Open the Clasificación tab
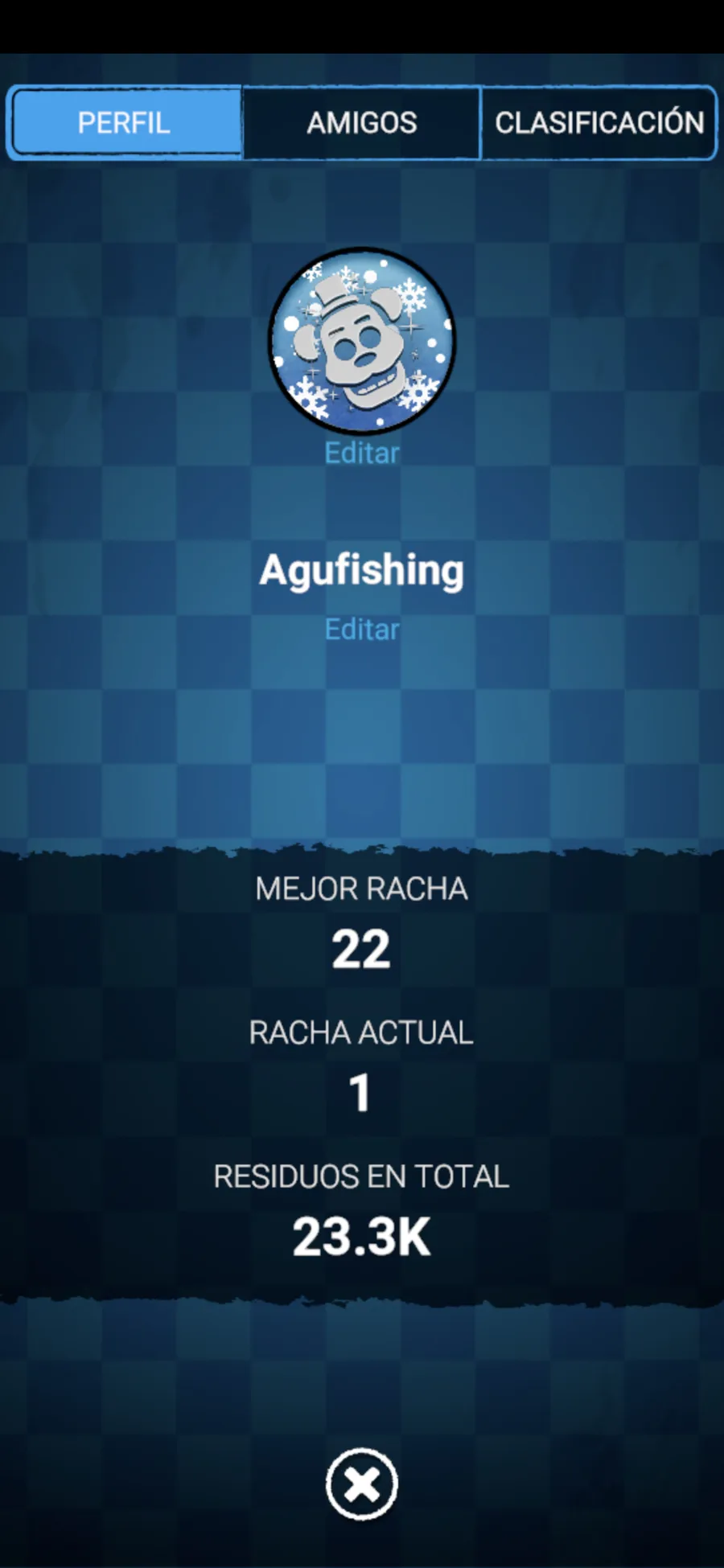Image resolution: width=724 pixels, height=1568 pixels. pyautogui.click(x=599, y=123)
